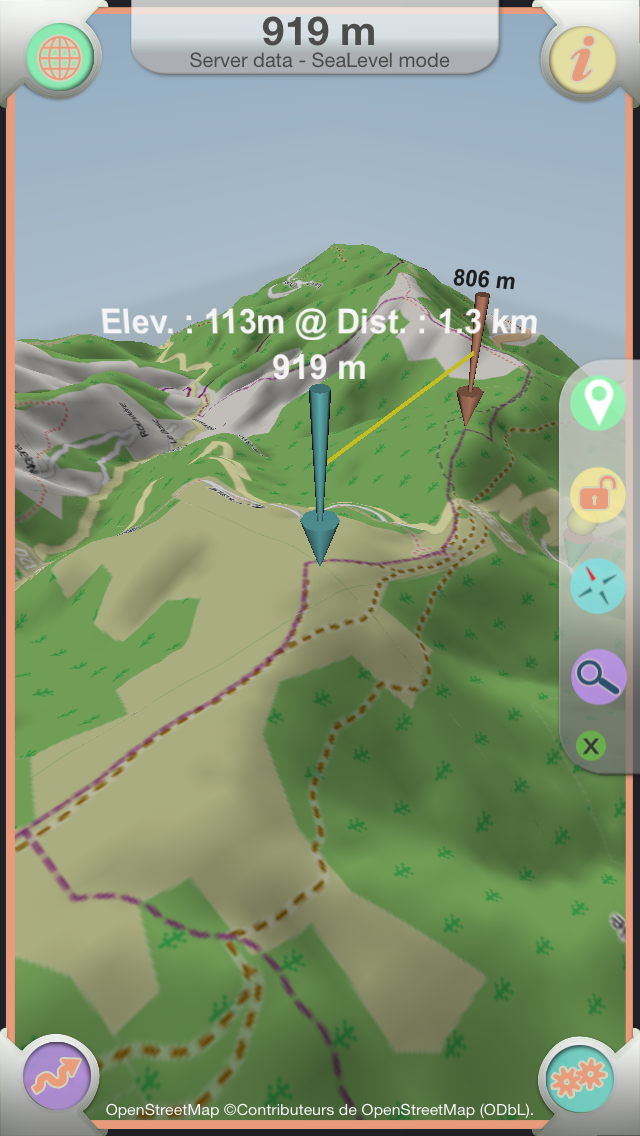The image size is (640, 1136).
Task: Toggle the orange padlock lock button
Action: [597, 496]
